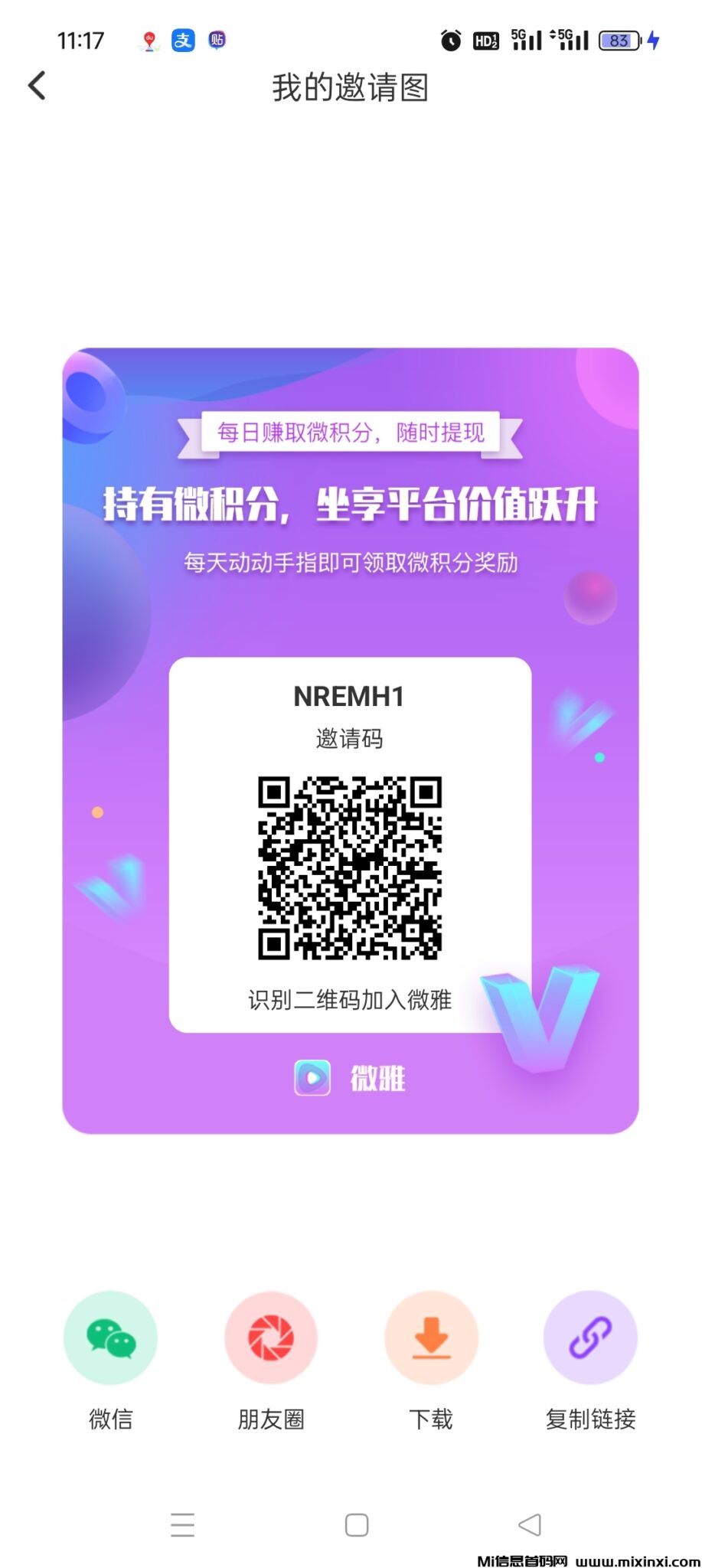Go back from 我的邀请图 page
702x1568 pixels.
coord(37,86)
